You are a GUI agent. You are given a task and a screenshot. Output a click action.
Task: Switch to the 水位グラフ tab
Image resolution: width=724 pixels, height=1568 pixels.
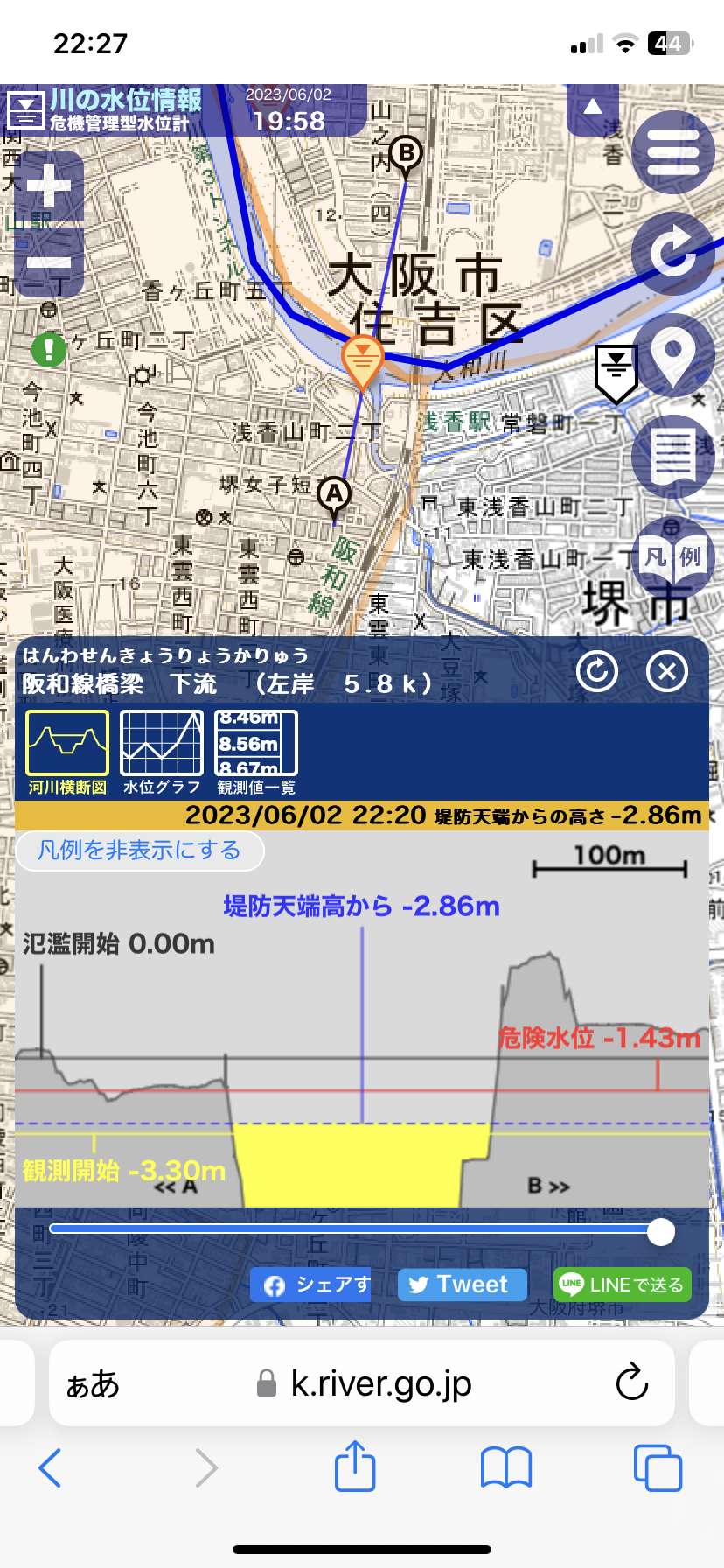coord(162,752)
